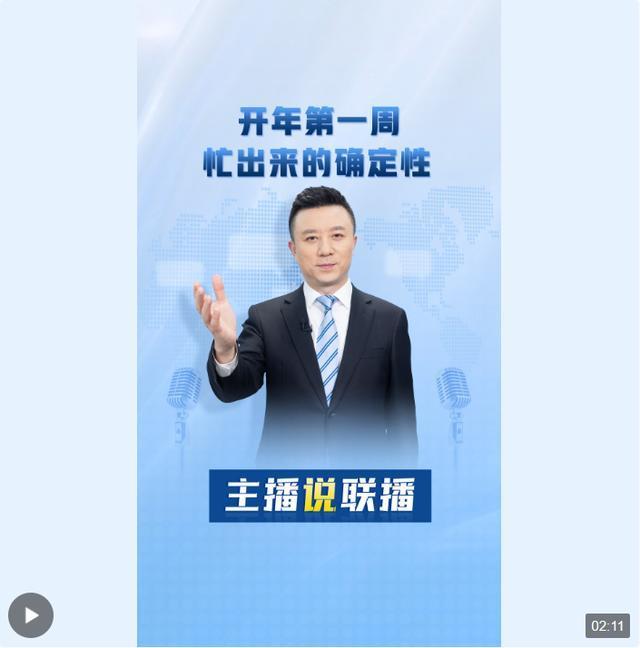Play the 主播说联播 video

click(x=31, y=615)
